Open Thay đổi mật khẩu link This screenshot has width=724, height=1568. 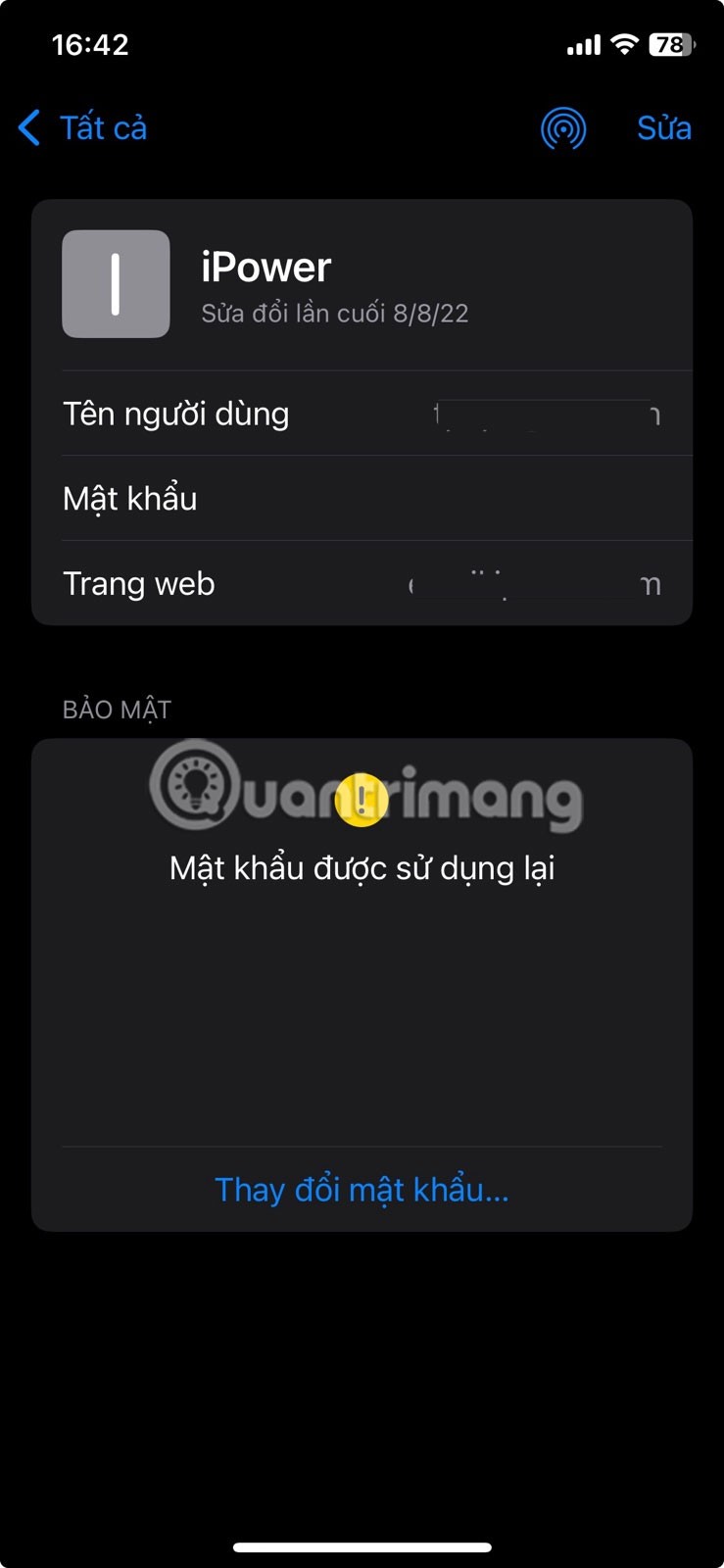(x=362, y=1190)
